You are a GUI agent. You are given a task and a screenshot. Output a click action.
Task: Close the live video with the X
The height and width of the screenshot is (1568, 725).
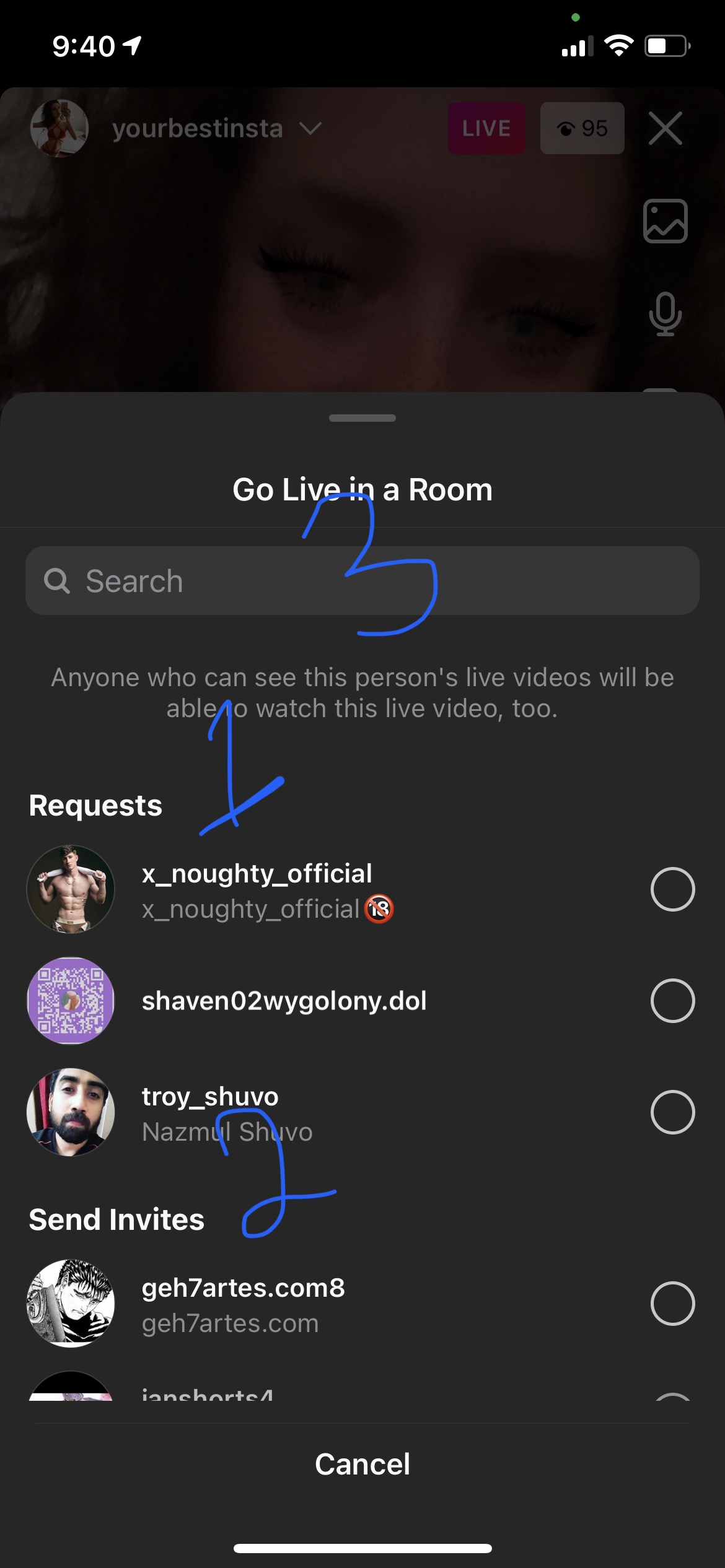666,128
